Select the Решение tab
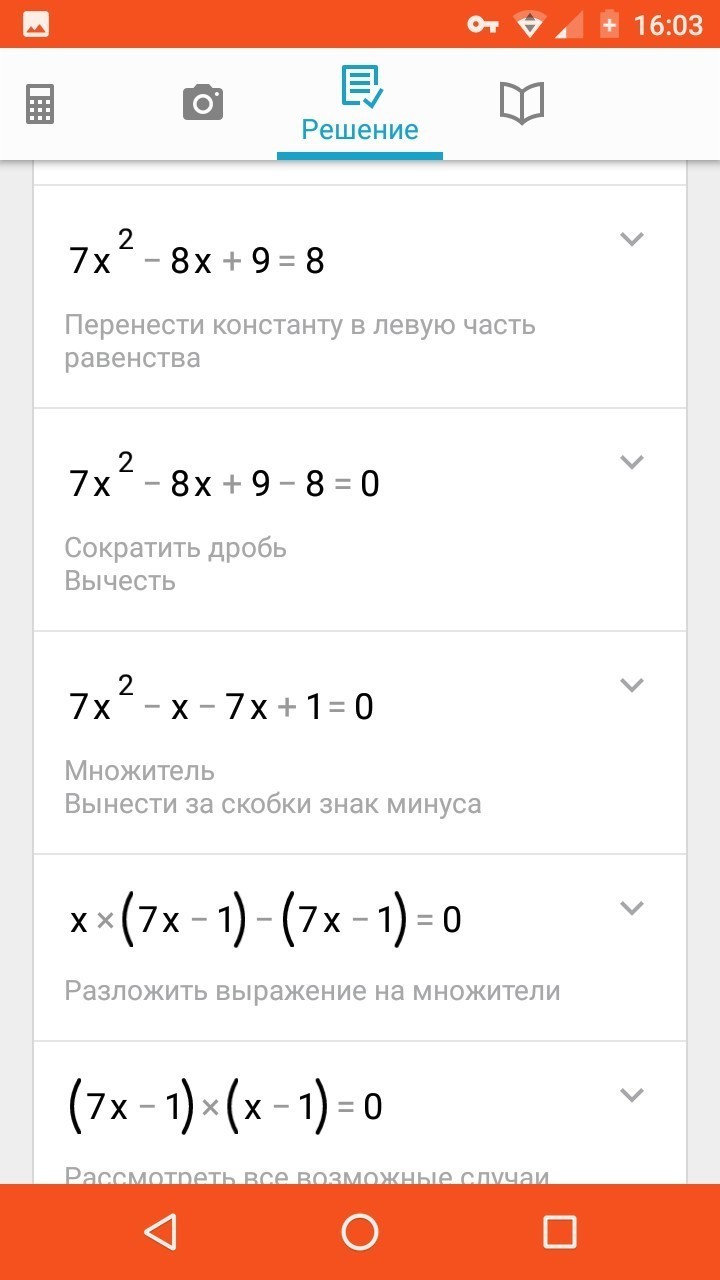The height and width of the screenshot is (1280, 720). click(360, 105)
